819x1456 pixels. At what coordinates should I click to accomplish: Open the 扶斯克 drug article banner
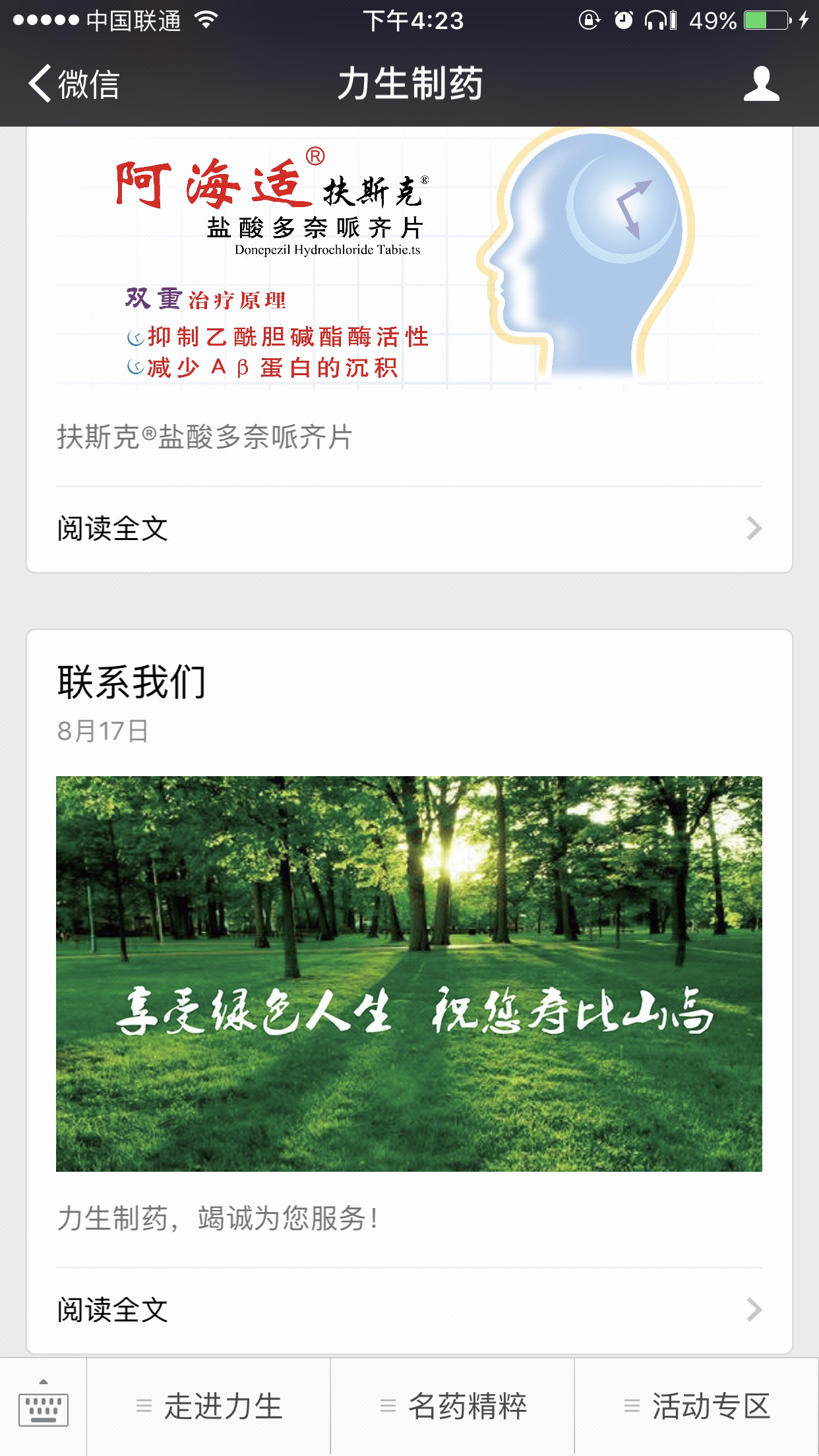pos(409,257)
